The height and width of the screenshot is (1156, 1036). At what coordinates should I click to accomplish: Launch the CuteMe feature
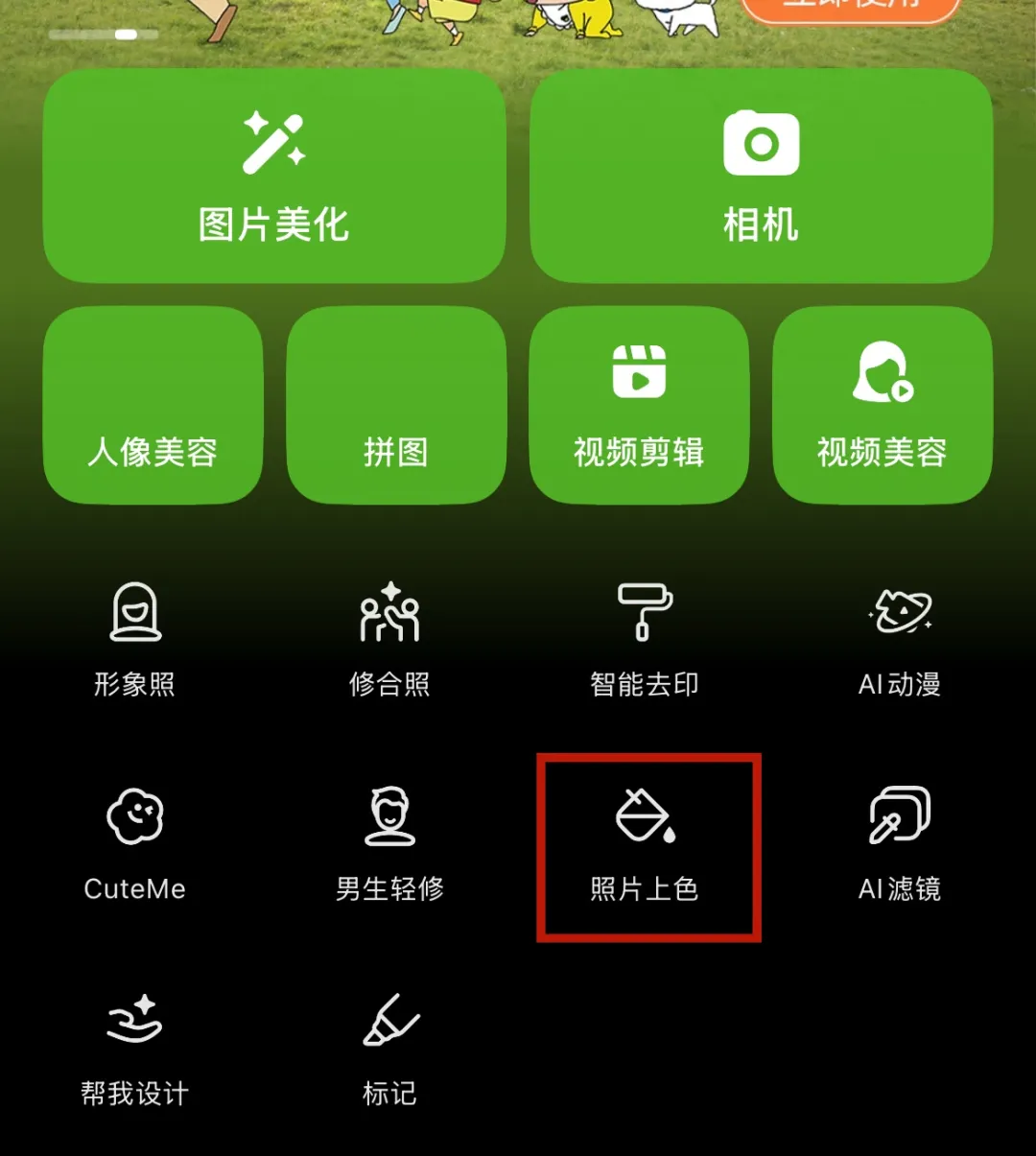pos(134,843)
